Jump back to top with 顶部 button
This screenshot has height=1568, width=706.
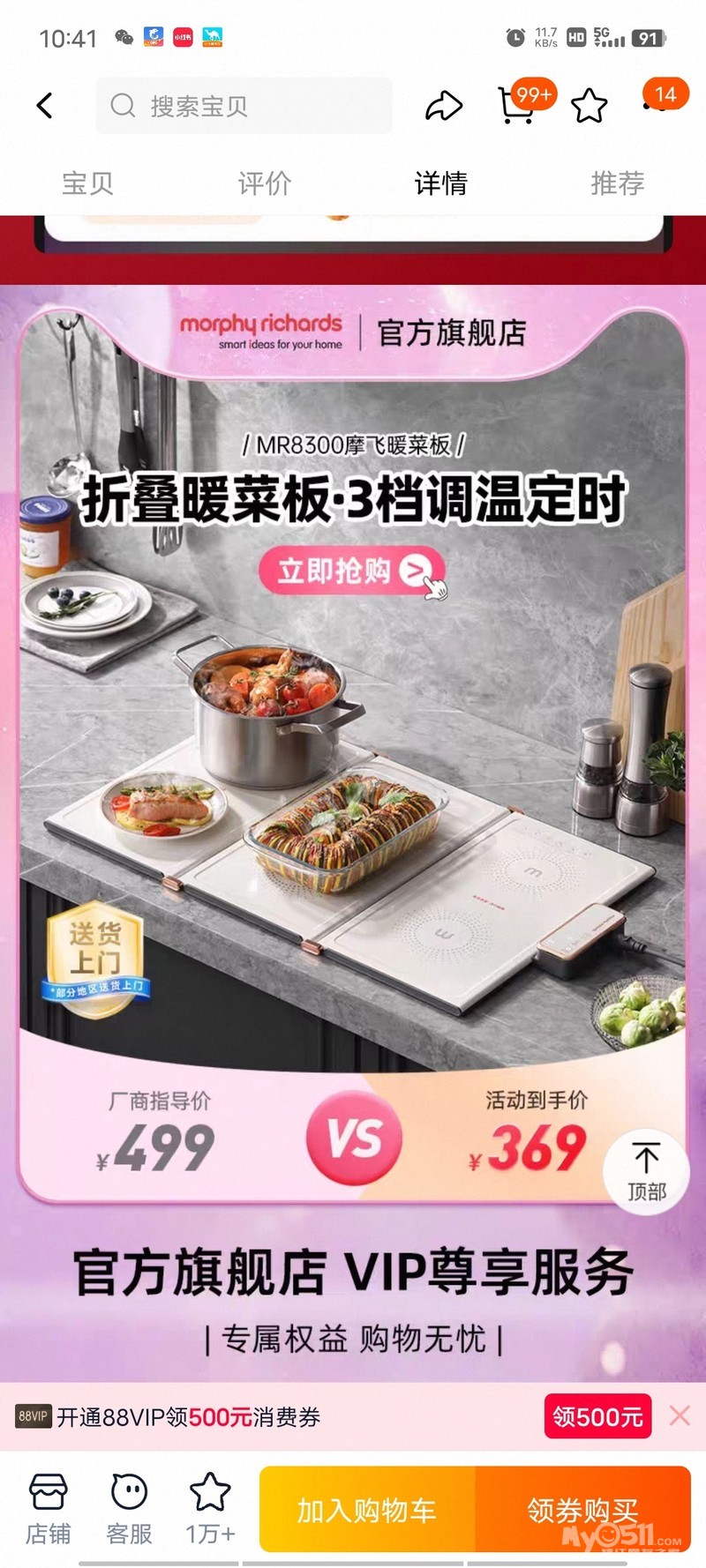[x=646, y=1172]
